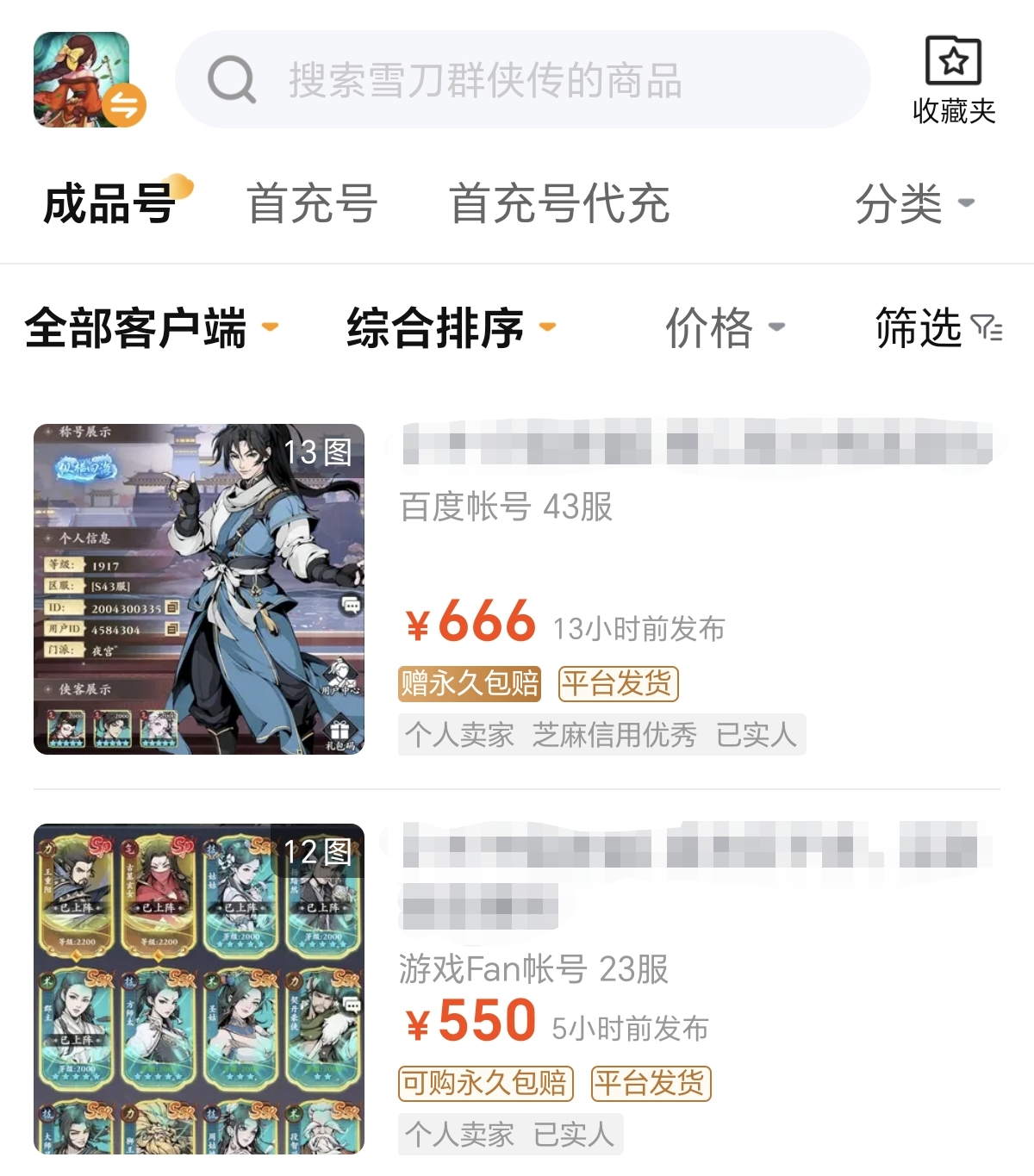The width and height of the screenshot is (1034, 1176).
Task: Open the 收藏夹 favorites folder
Action: pos(953,80)
